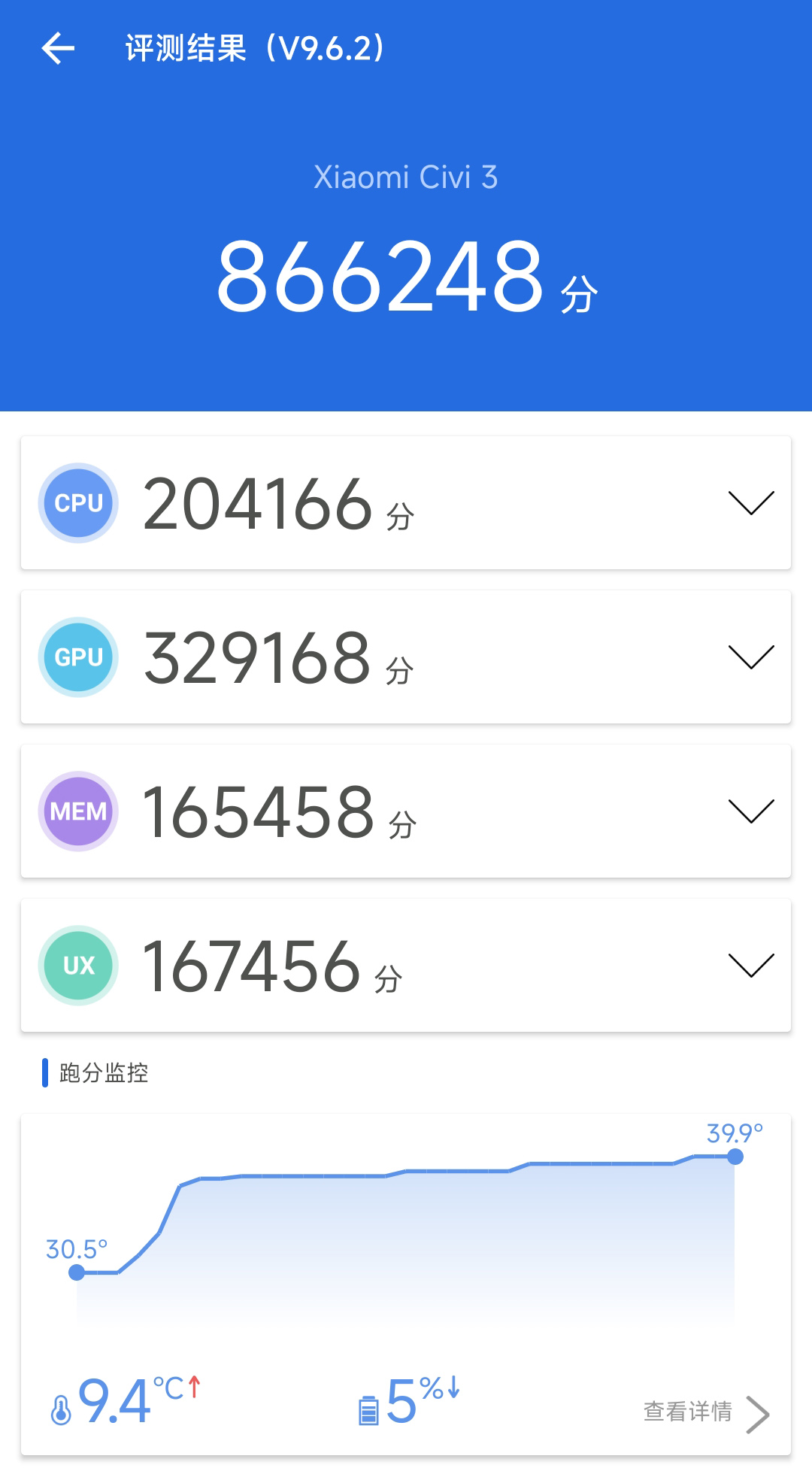Go back using the top-left arrow
The image size is (812, 1474).
pos(58,49)
